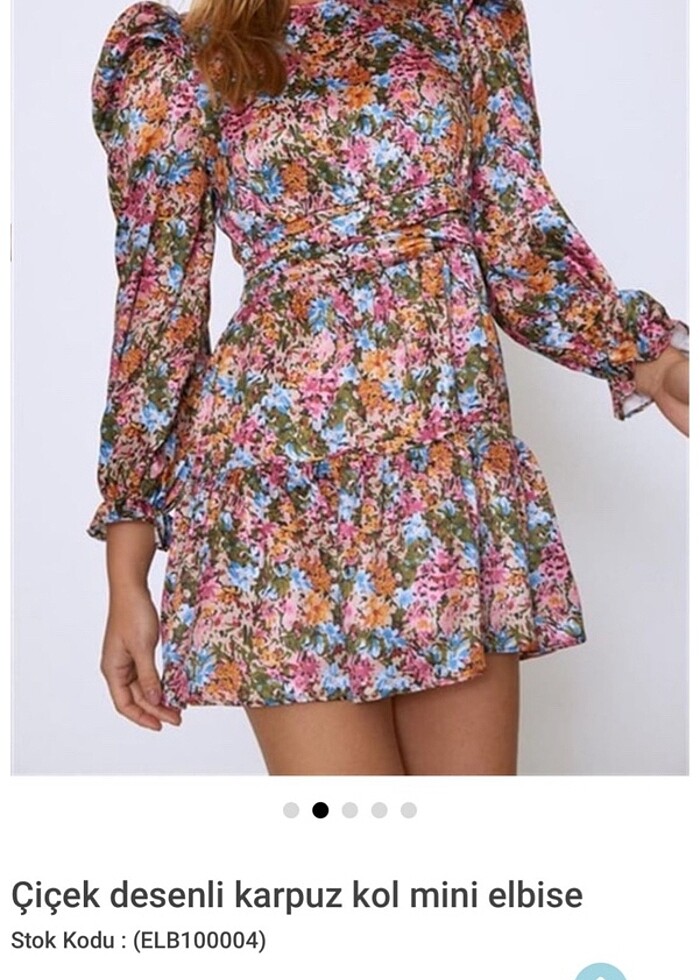This screenshot has width=700, height=980.
Task: Show the last photo via fifth dot
Action: [409, 810]
